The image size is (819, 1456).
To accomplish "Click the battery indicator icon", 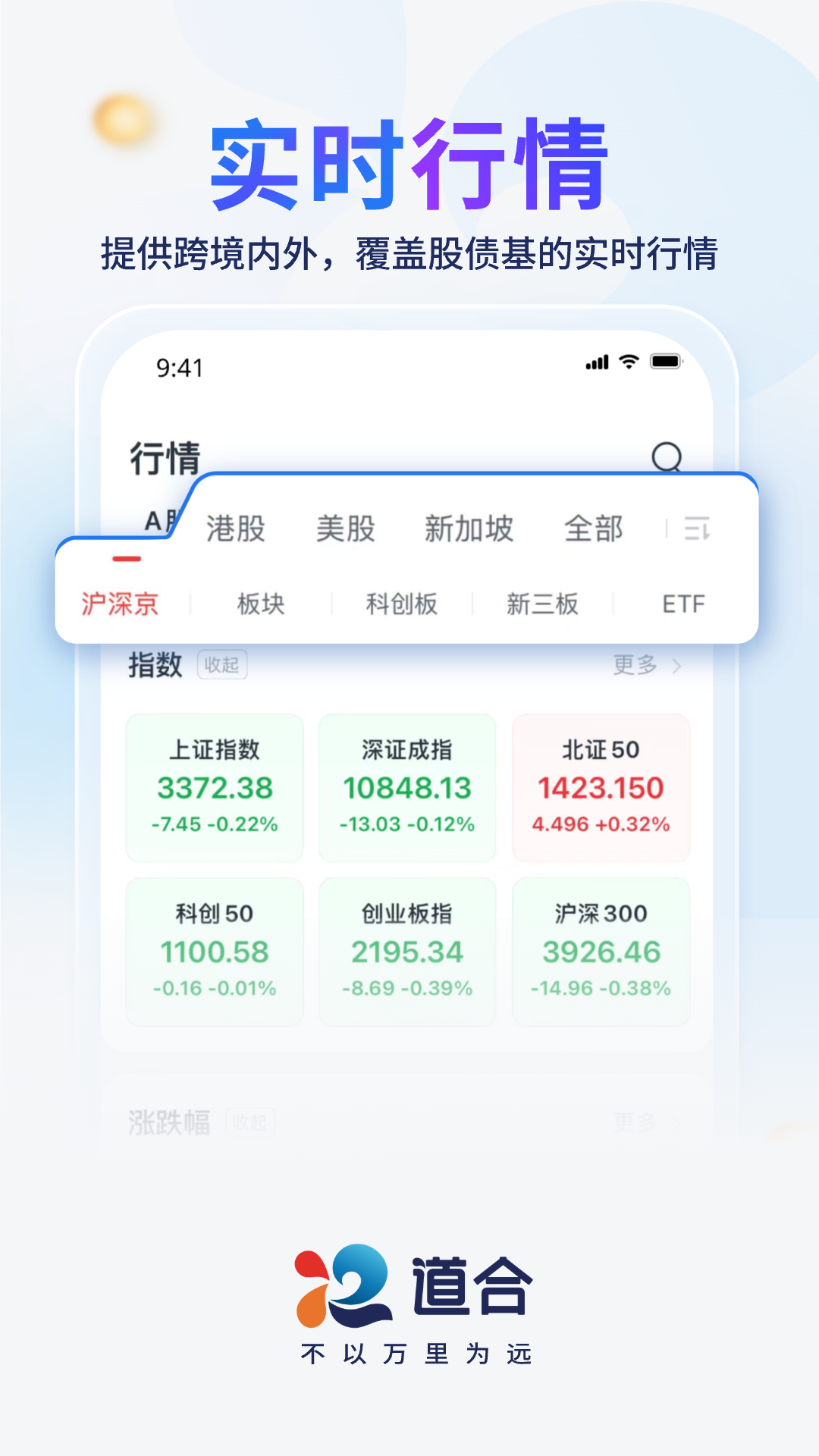I will tap(667, 363).
